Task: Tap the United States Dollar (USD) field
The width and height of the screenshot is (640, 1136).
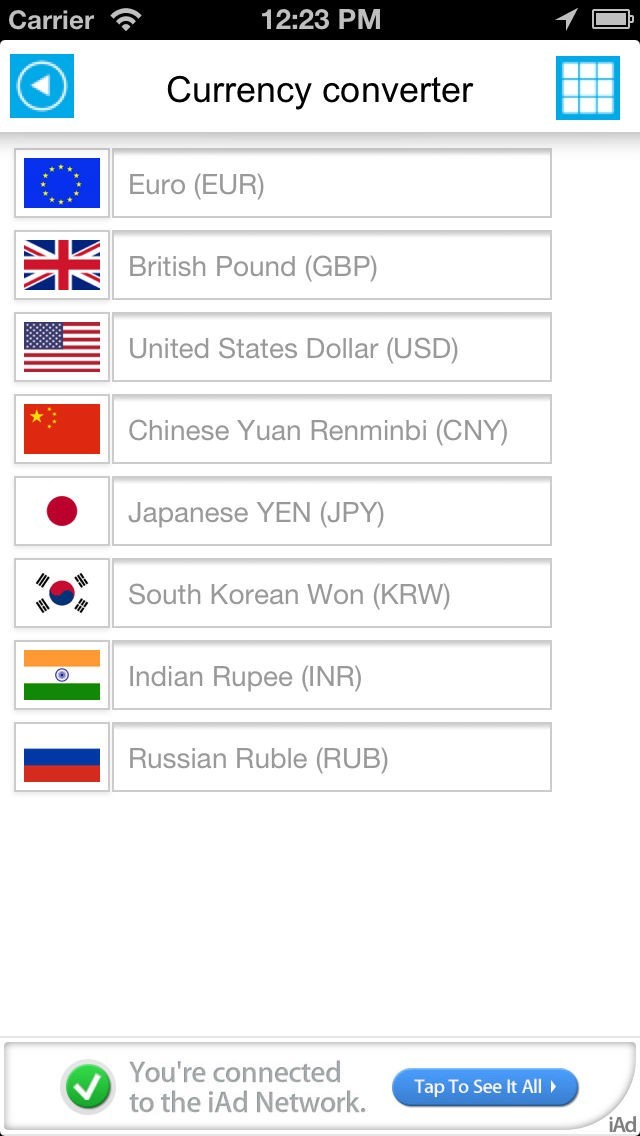Action: coord(331,348)
